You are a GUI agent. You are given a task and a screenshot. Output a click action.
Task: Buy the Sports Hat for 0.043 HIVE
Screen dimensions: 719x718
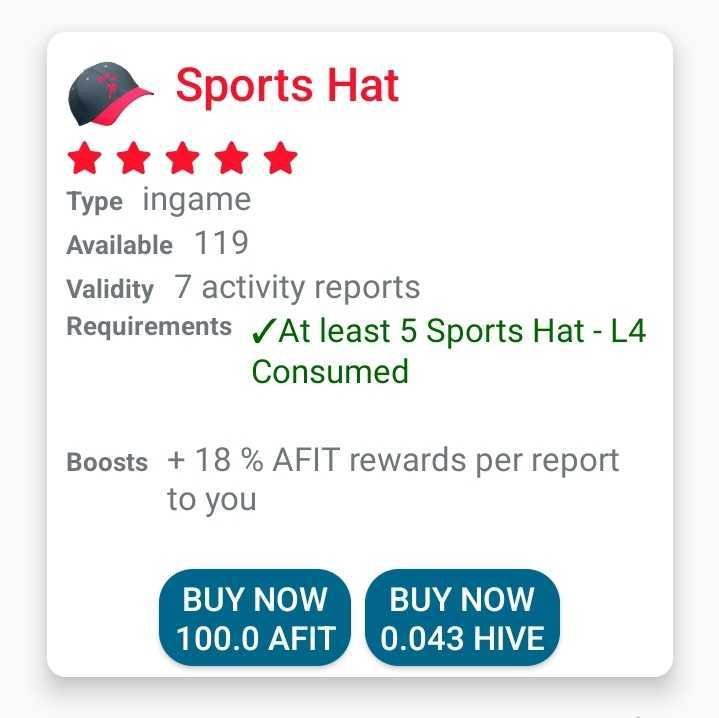point(462,617)
